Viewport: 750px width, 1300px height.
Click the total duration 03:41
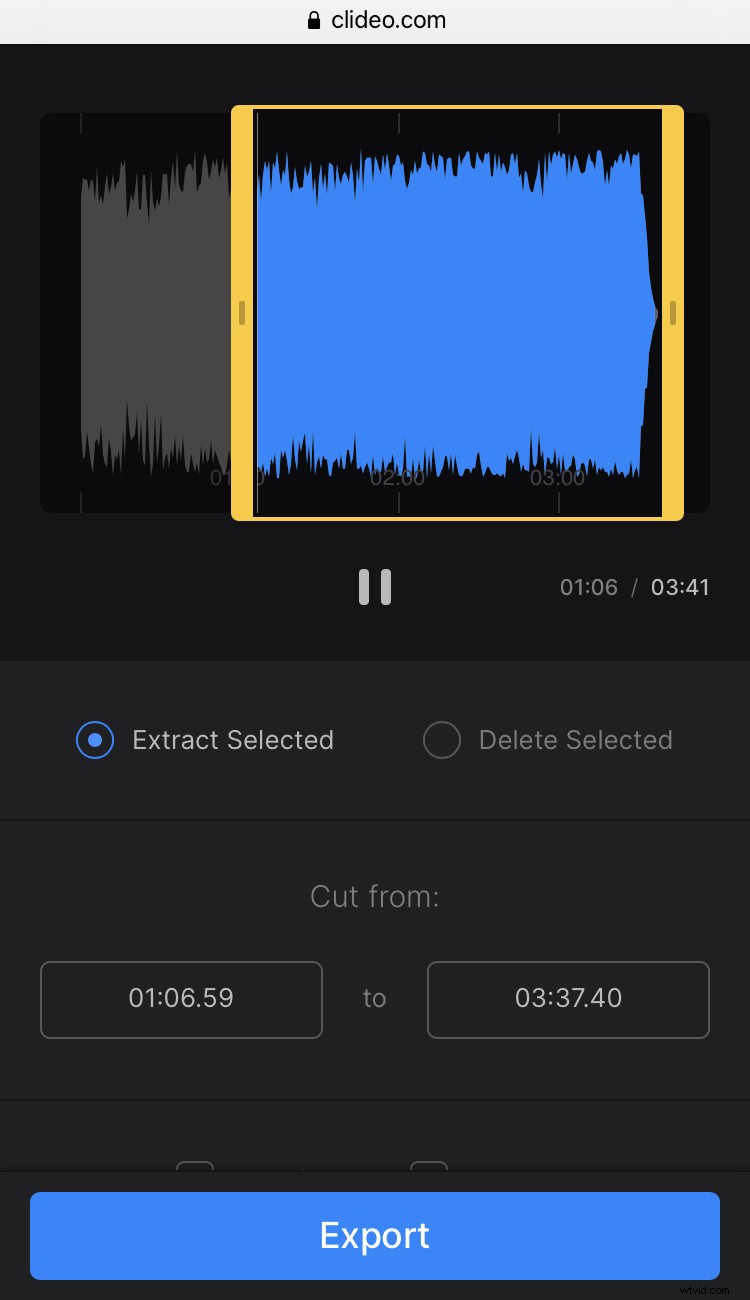680,587
